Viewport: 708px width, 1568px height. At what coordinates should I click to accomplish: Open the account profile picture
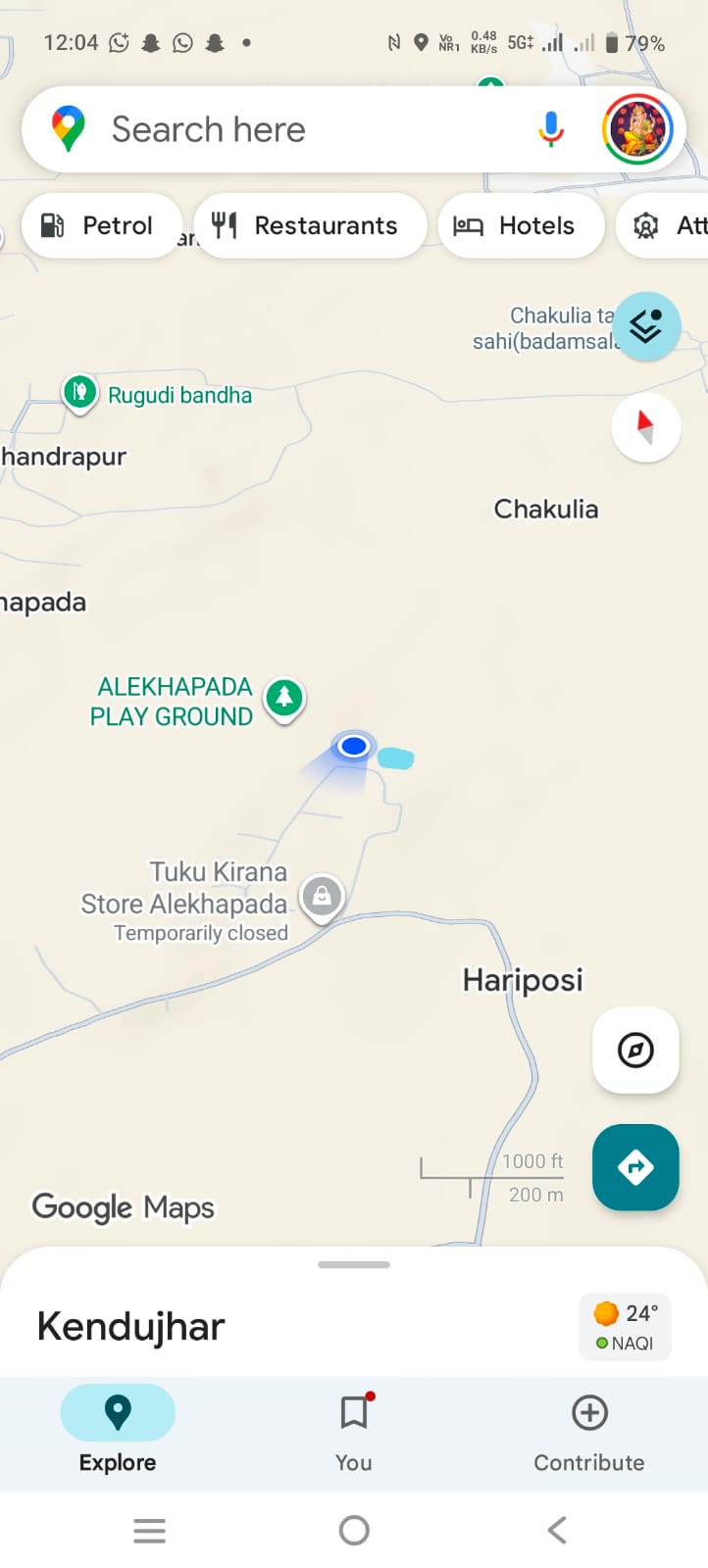pyautogui.click(x=638, y=129)
